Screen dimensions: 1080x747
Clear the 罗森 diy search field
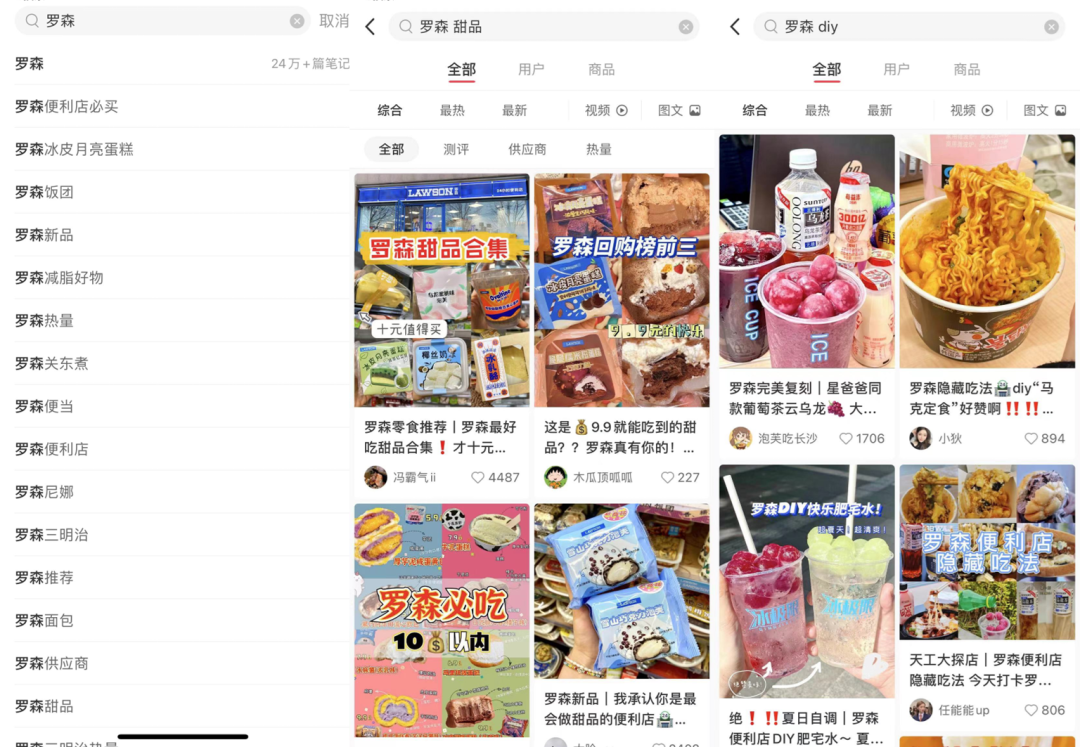pos(1051,27)
